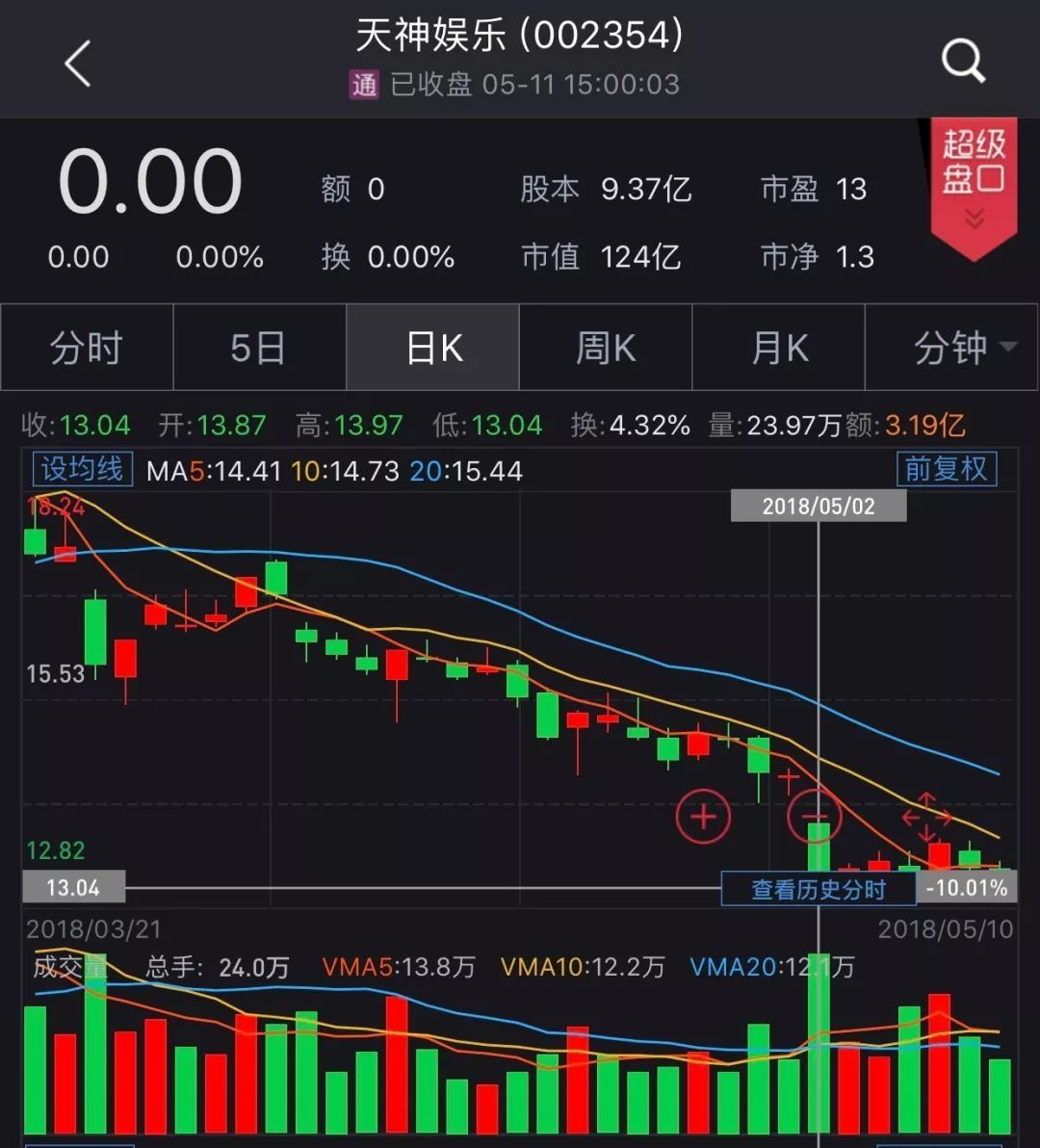Open search with the magnifier icon
Screen dimensions: 1040x1148
tap(962, 61)
